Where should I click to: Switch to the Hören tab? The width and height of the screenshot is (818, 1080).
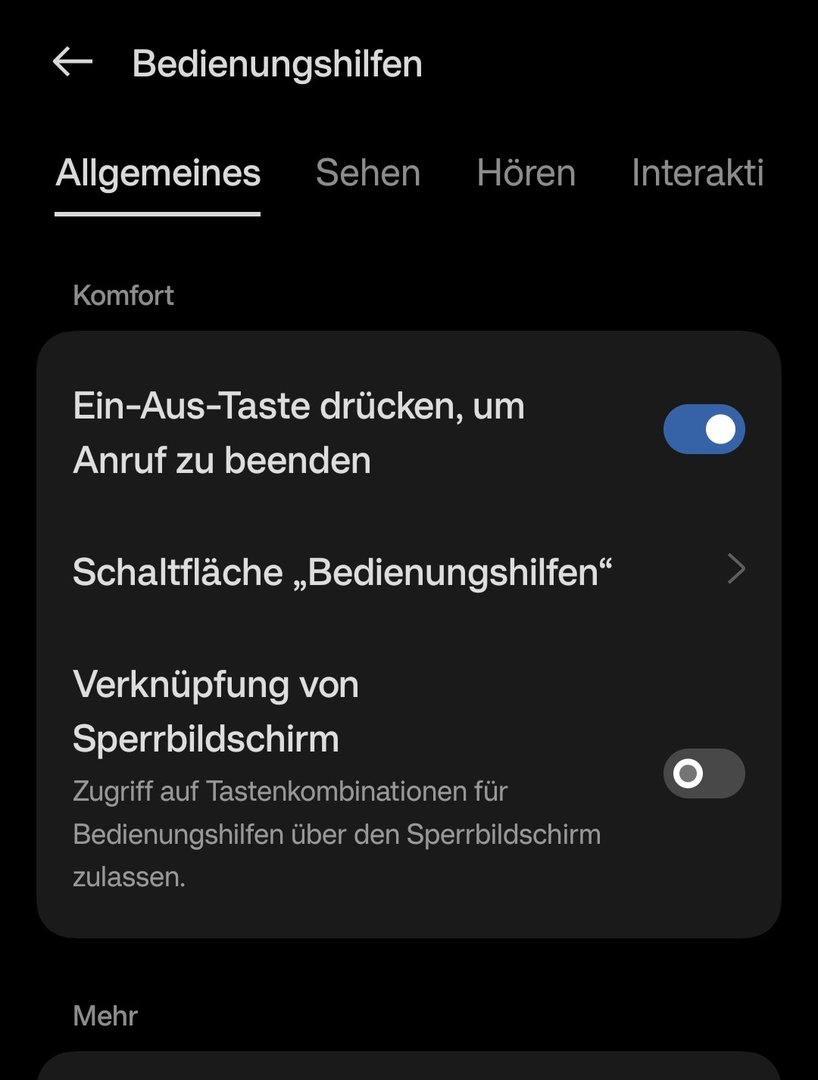(526, 173)
